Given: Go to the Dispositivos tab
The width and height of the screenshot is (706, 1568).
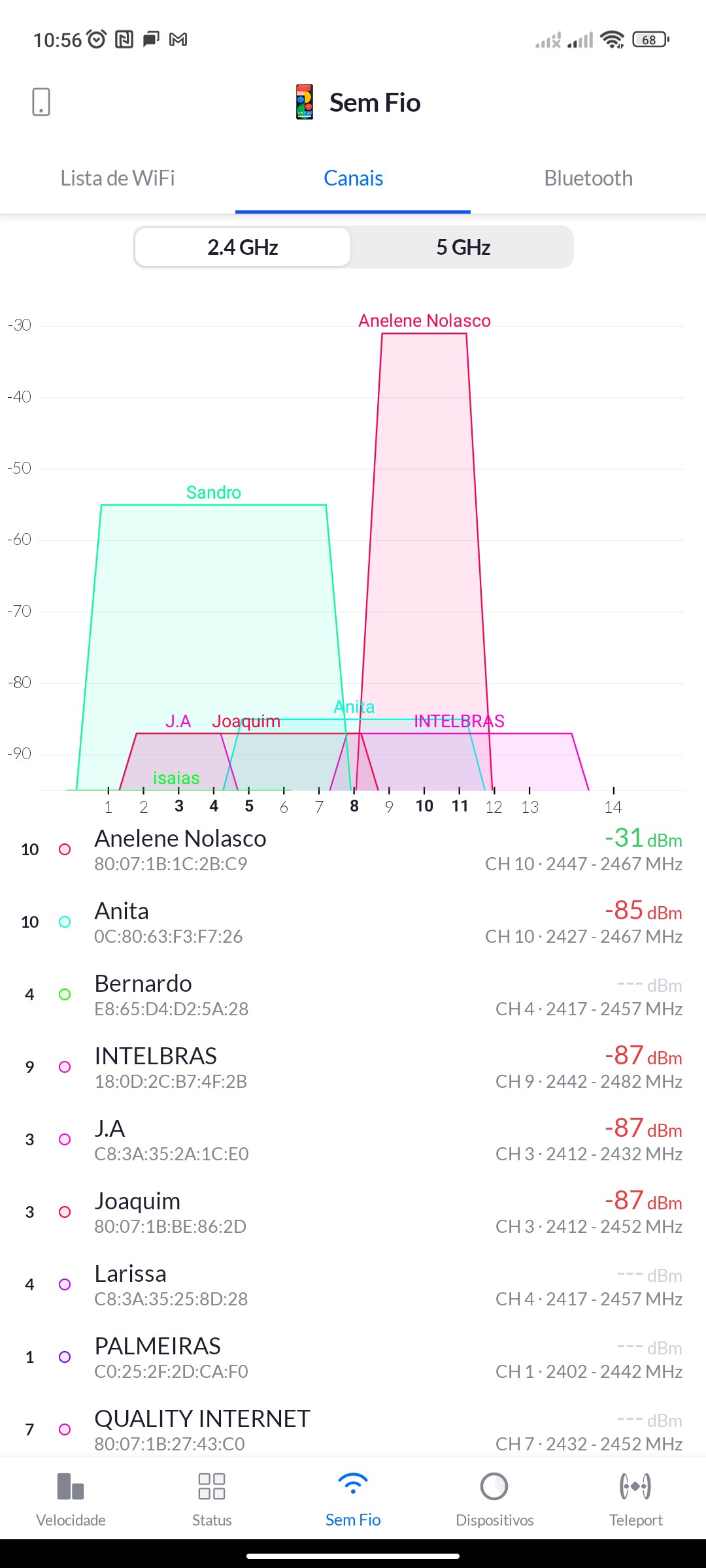Looking at the screenshot, I should click(x=494, y=1499).
